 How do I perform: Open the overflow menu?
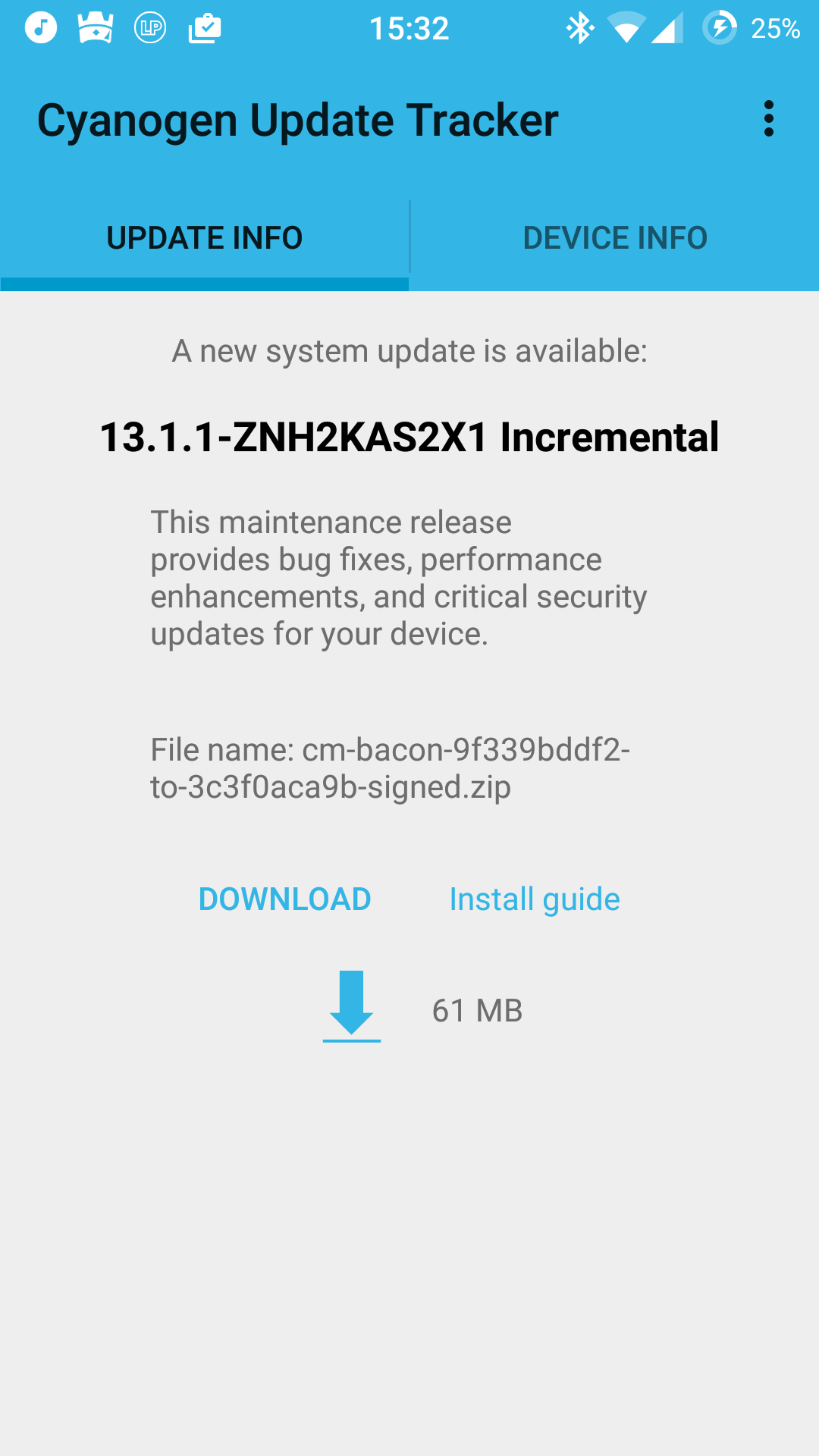(769, 119)
